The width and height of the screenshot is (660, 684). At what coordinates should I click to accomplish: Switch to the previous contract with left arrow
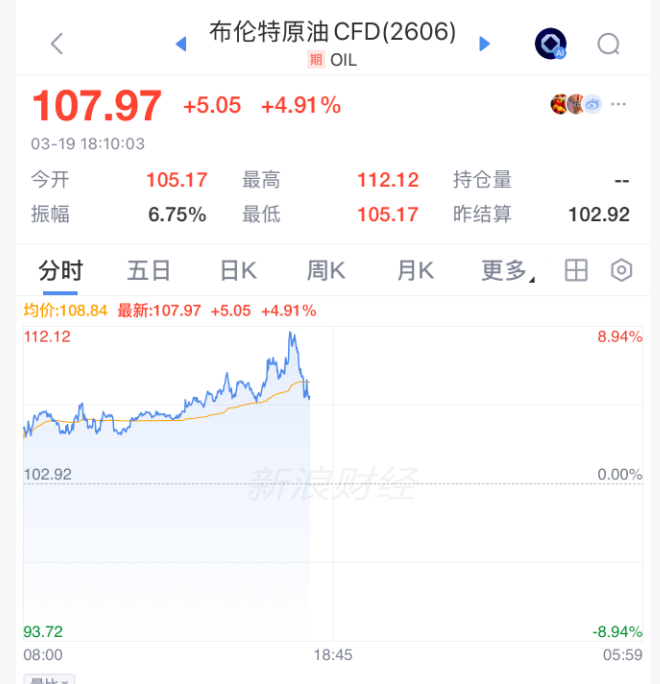point(181,43)
